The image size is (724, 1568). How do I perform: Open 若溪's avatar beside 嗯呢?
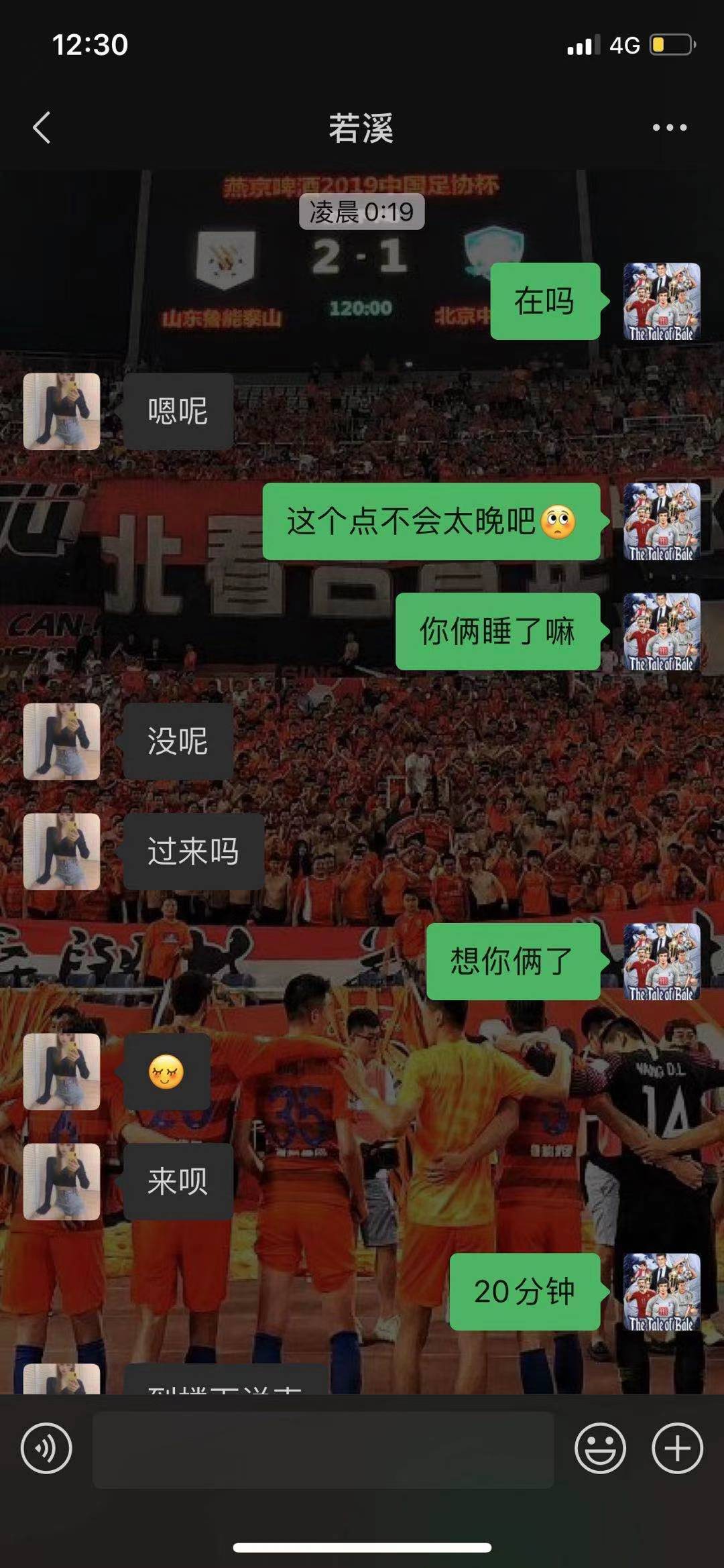[x=62, y=411]
